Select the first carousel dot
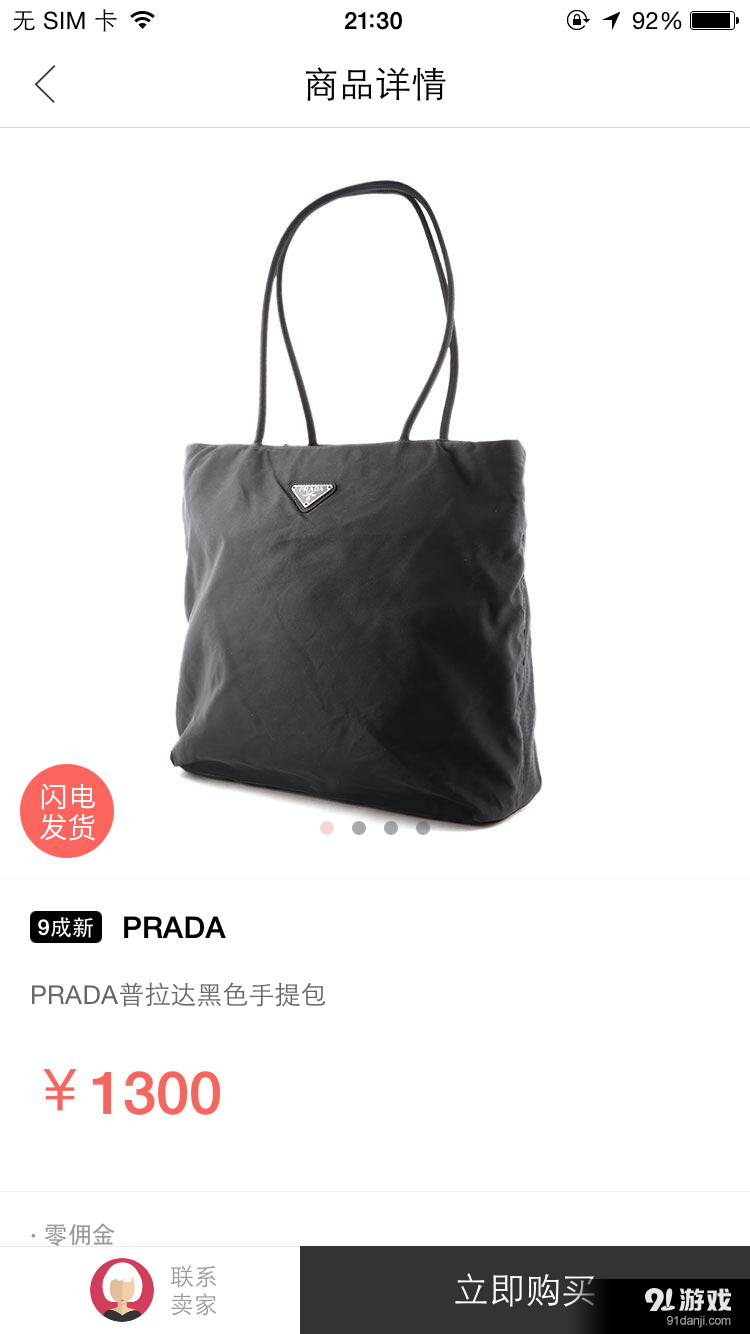 [326, 828]
